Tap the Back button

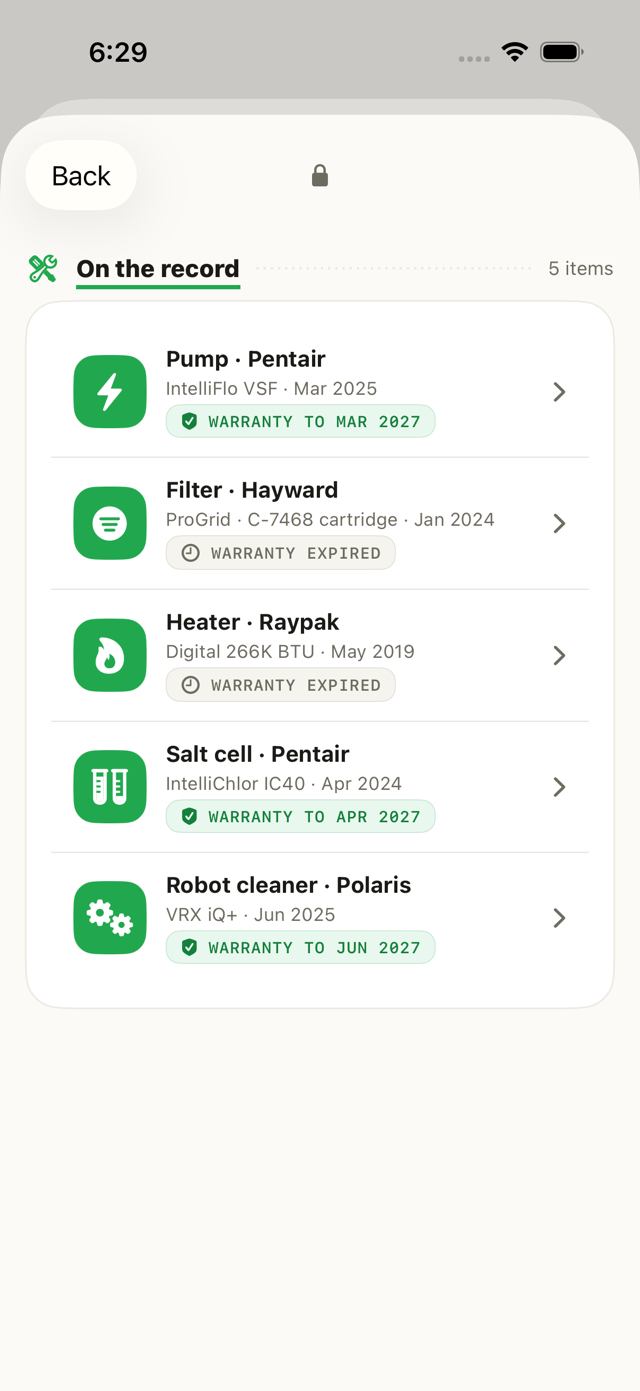pos(81,176)
